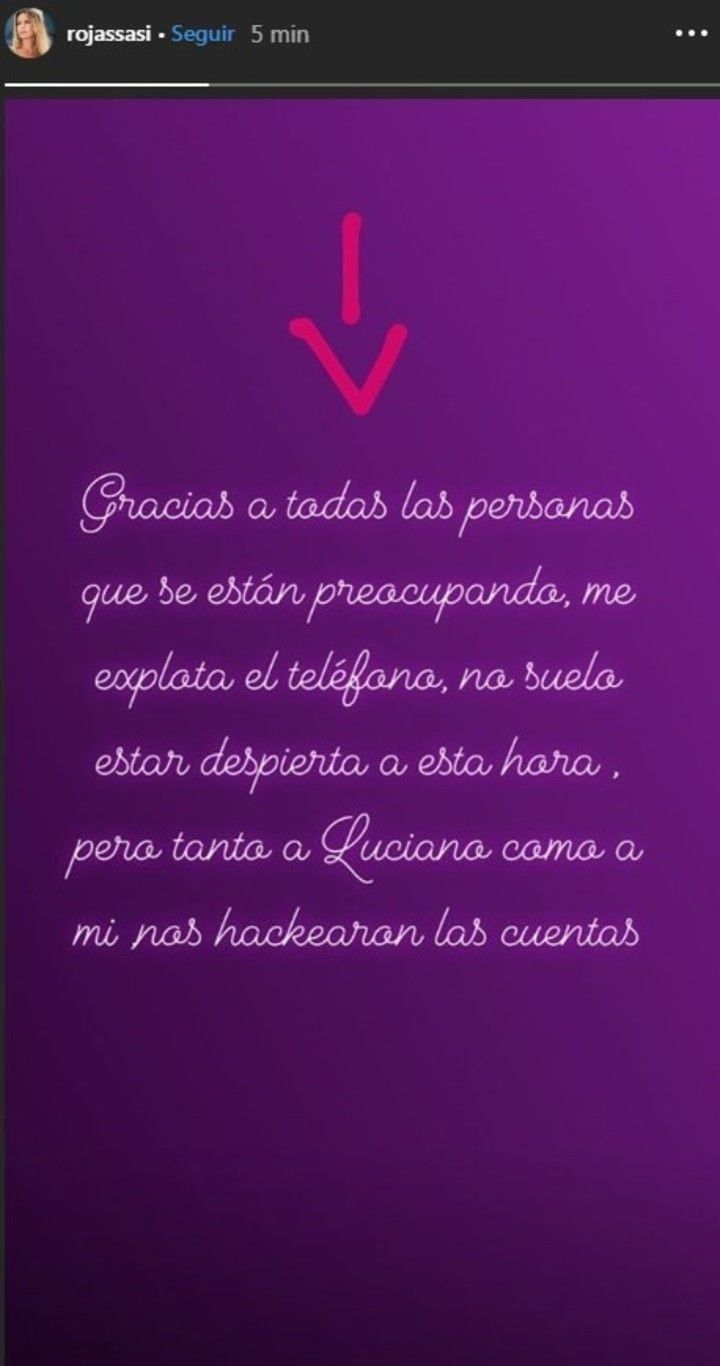
Task: Open rojassasi's profile picture
Action: (29, 33)
